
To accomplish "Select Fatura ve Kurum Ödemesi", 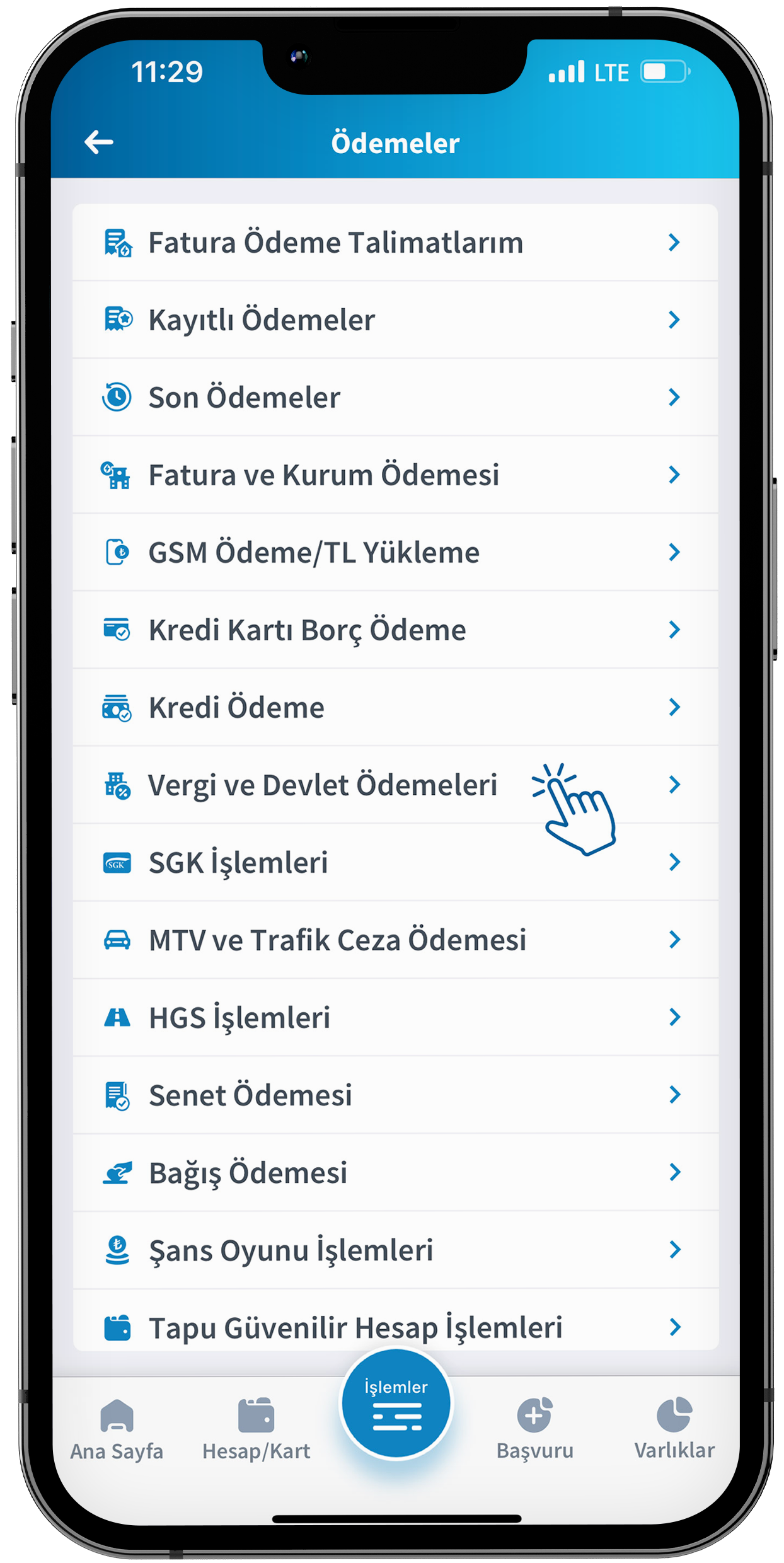I will [x=395, y=475].
